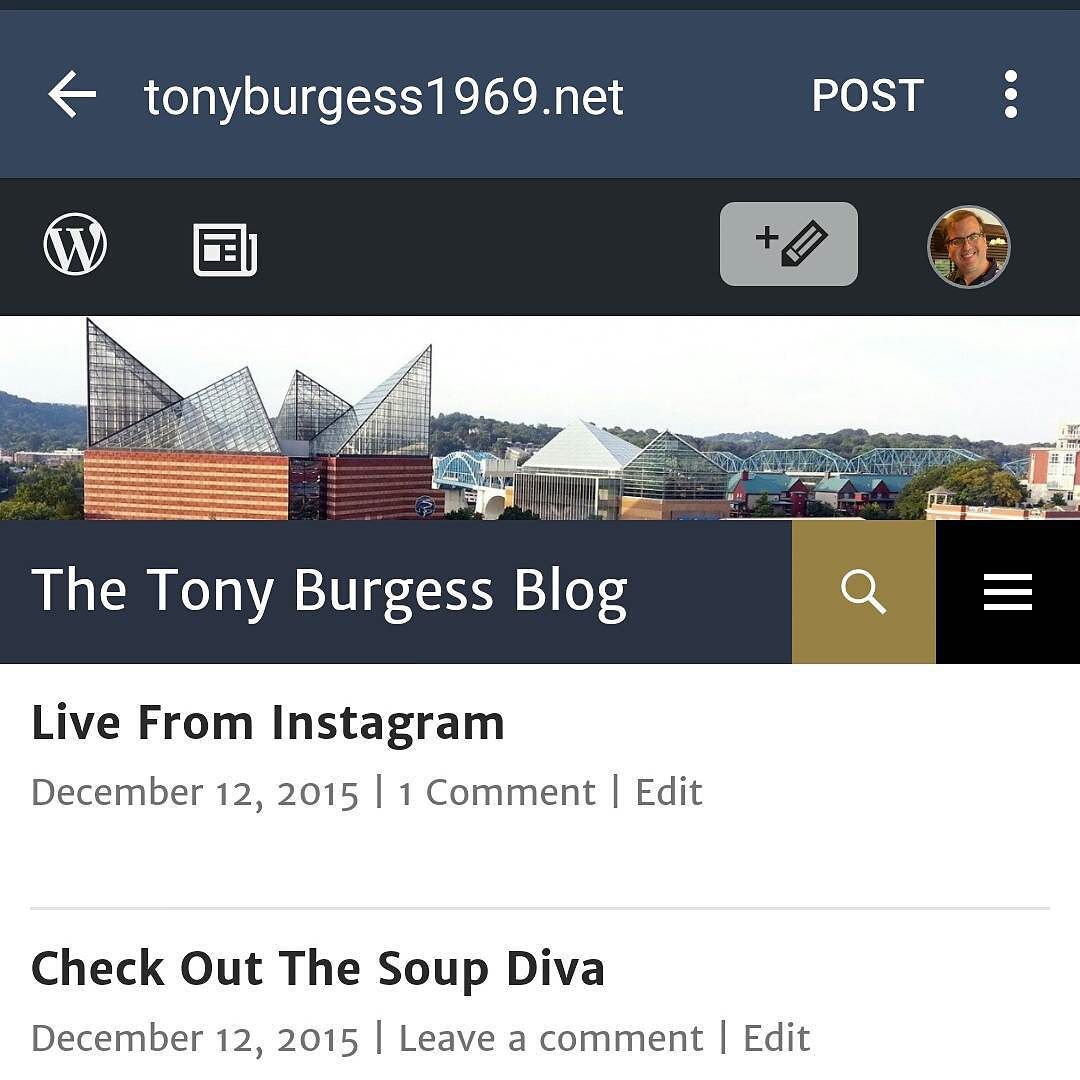Write a new post with pencil button
The width and height of the screenshot is (1080, 1080).
click(x=789, y=244)
